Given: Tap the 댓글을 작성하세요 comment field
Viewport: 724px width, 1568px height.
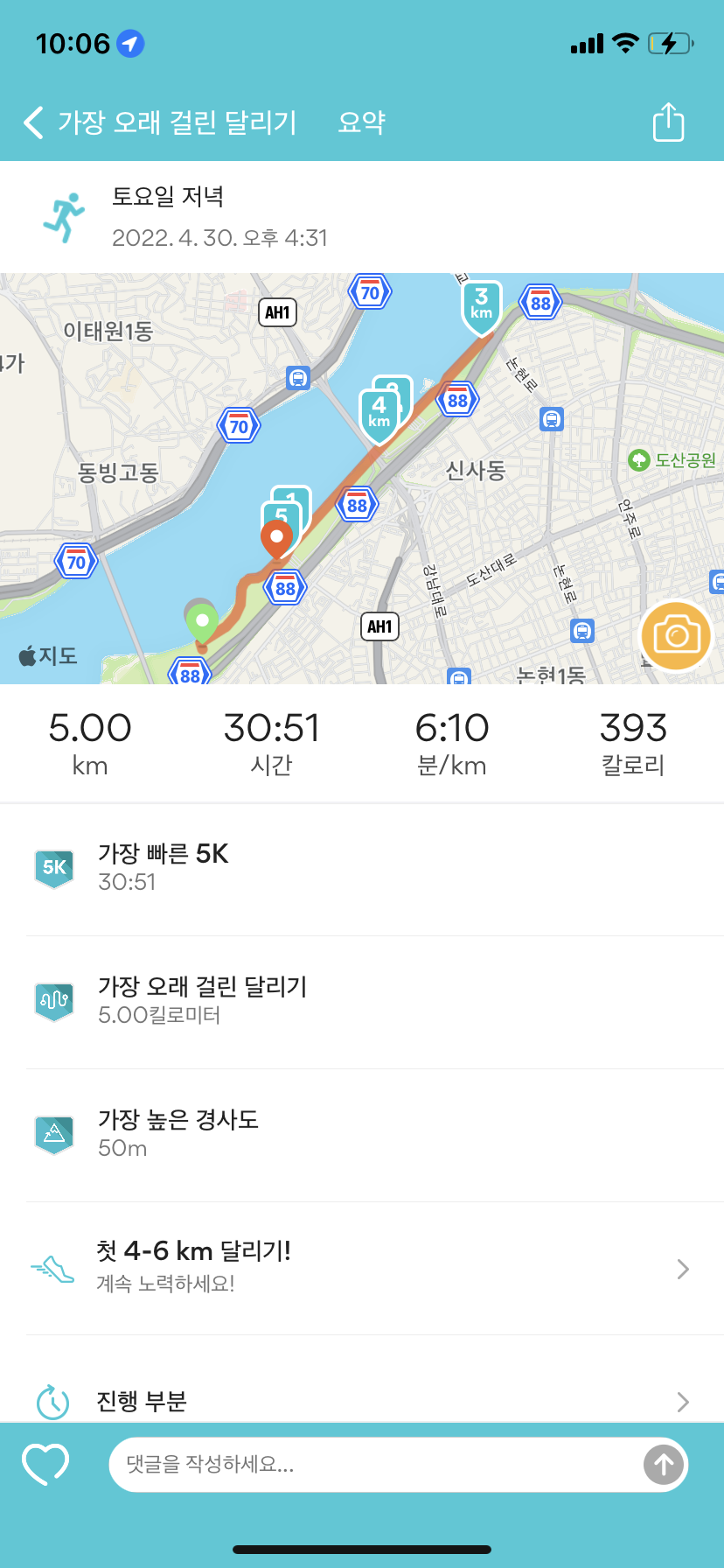Looking at the screenshot, I should [x=376, y=1464].
